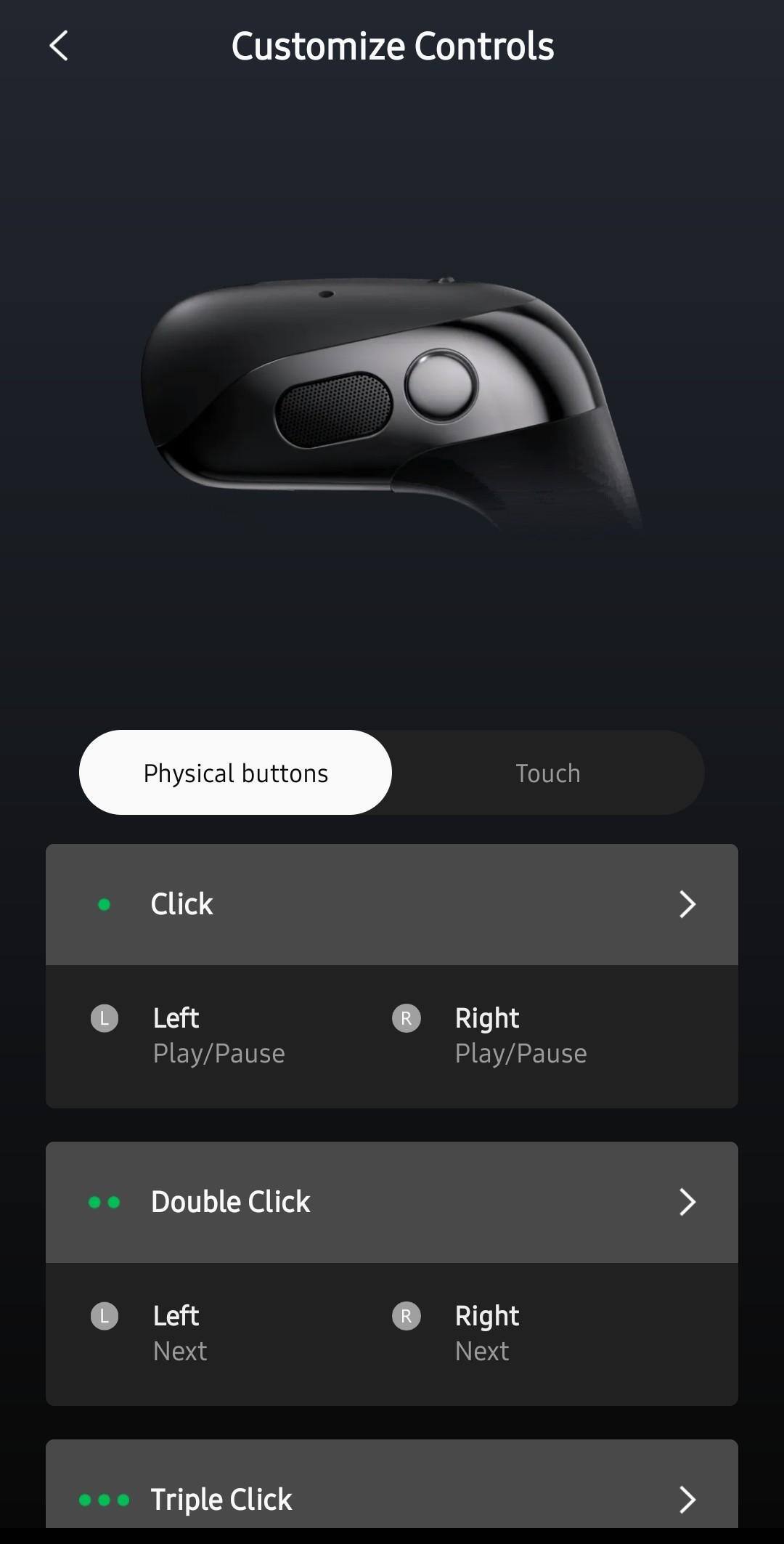This screenshot has height=1544, width=784.
Task: Open the Double Click settings row
Action: [392, 1202]
